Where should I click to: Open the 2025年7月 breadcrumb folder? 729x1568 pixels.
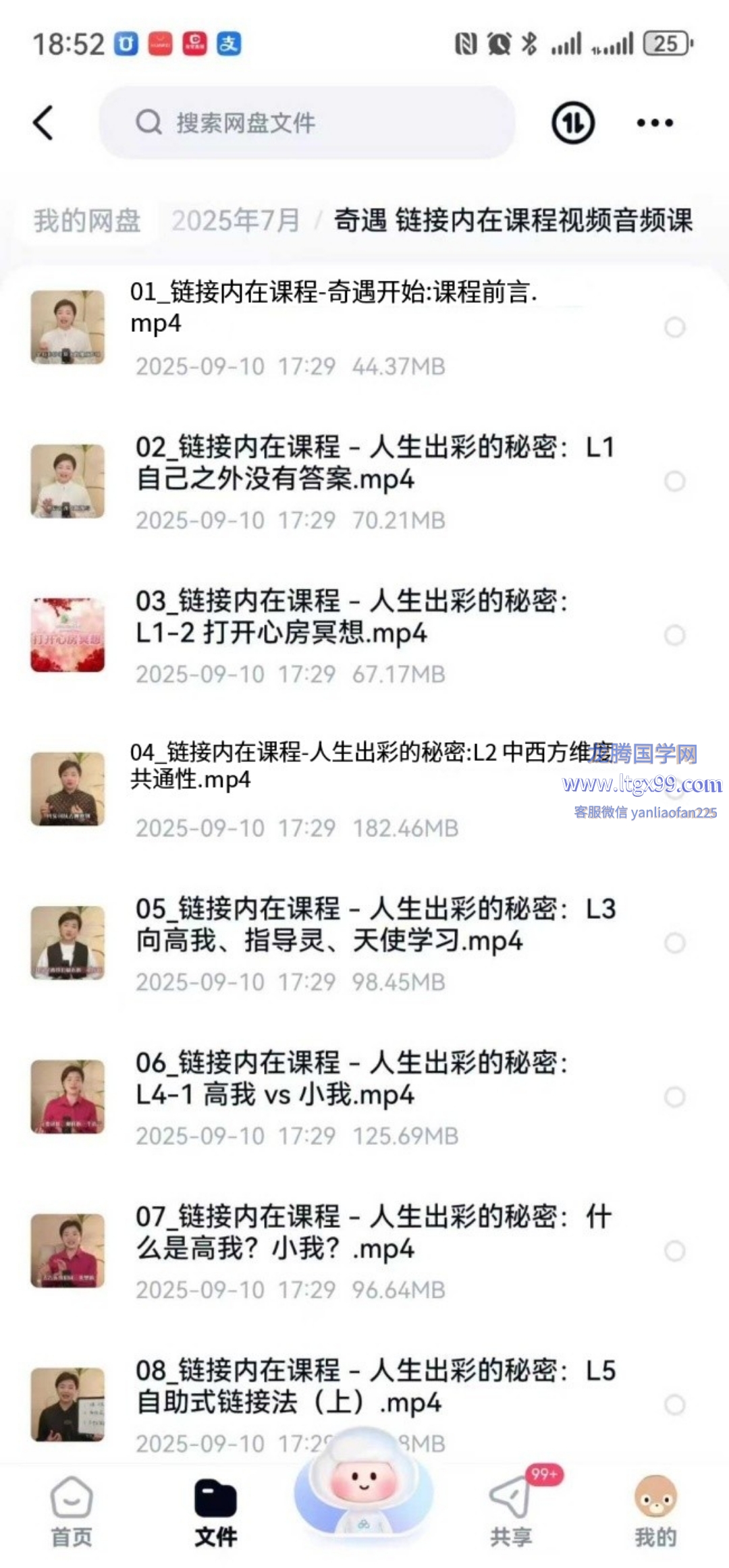click(235, 221)
